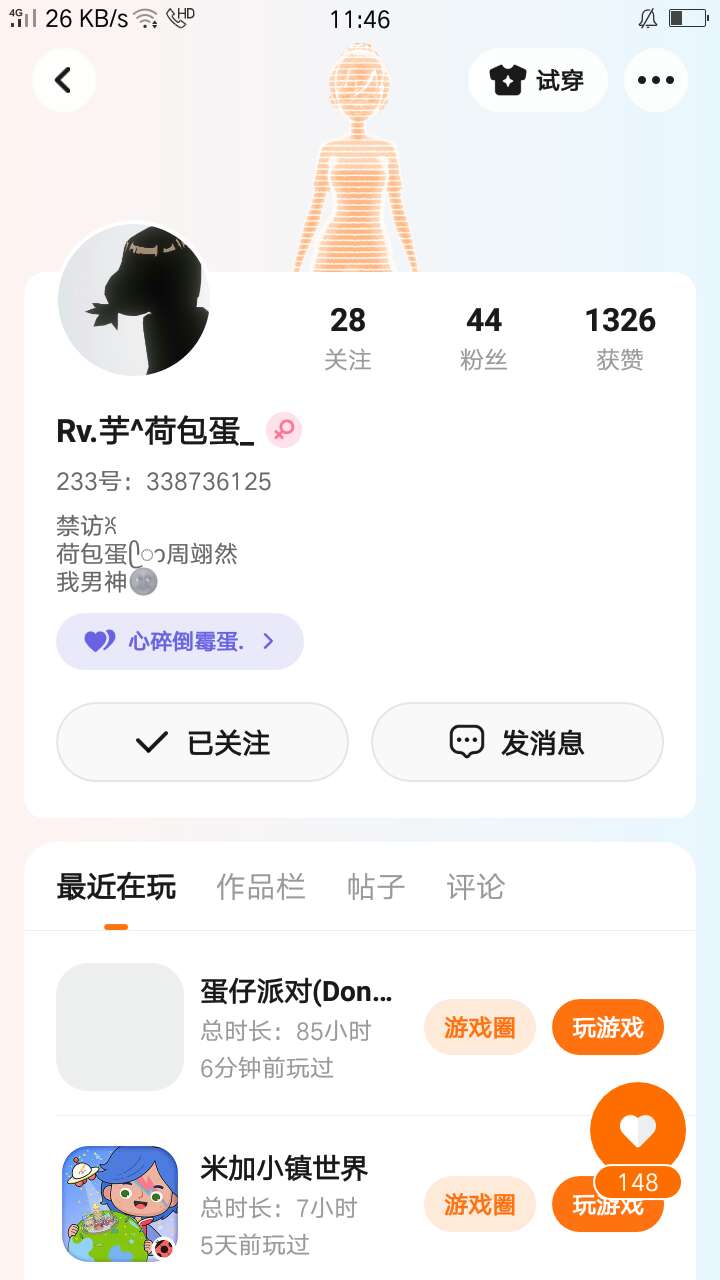This screenshot has width=720, height=1280.
Task: Tap the 试穿 try-on button
Action: pyautogui.click(x=537, y=80)
